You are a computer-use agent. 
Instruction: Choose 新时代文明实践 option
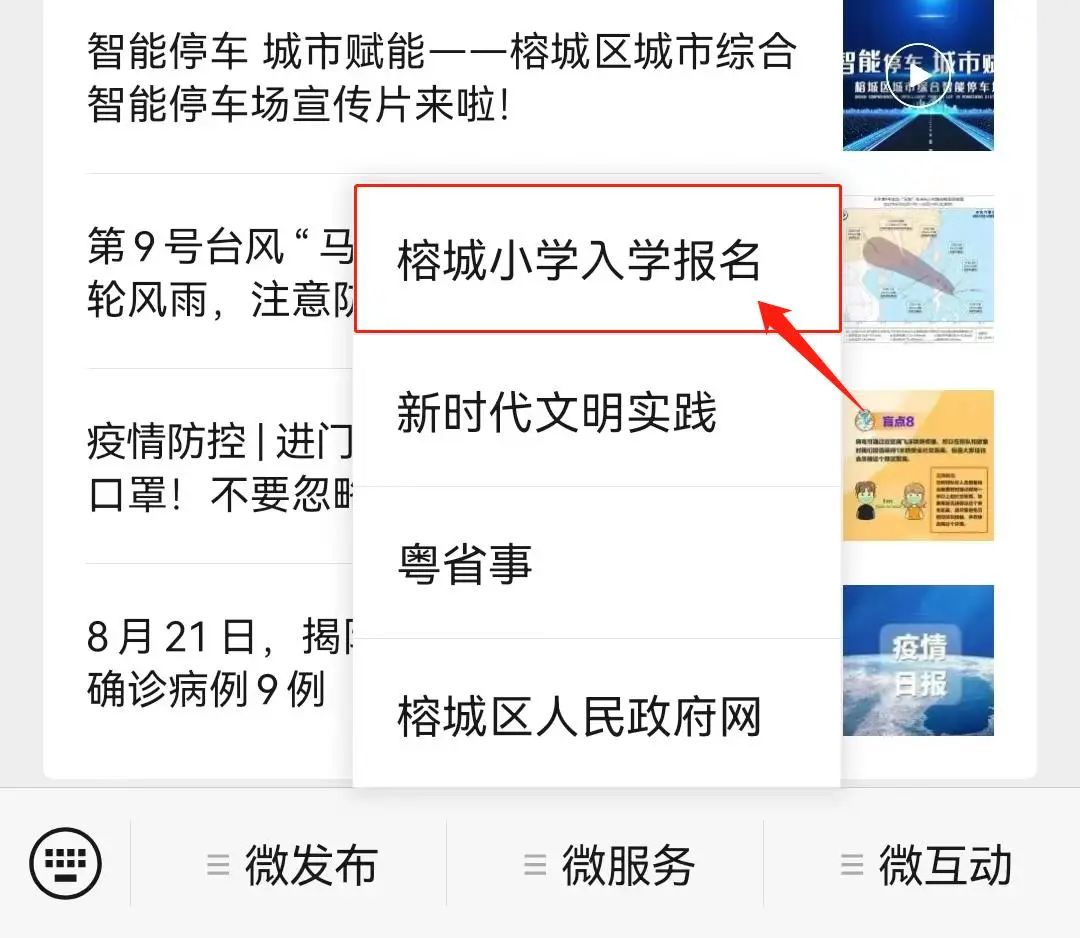coord(556,413)
